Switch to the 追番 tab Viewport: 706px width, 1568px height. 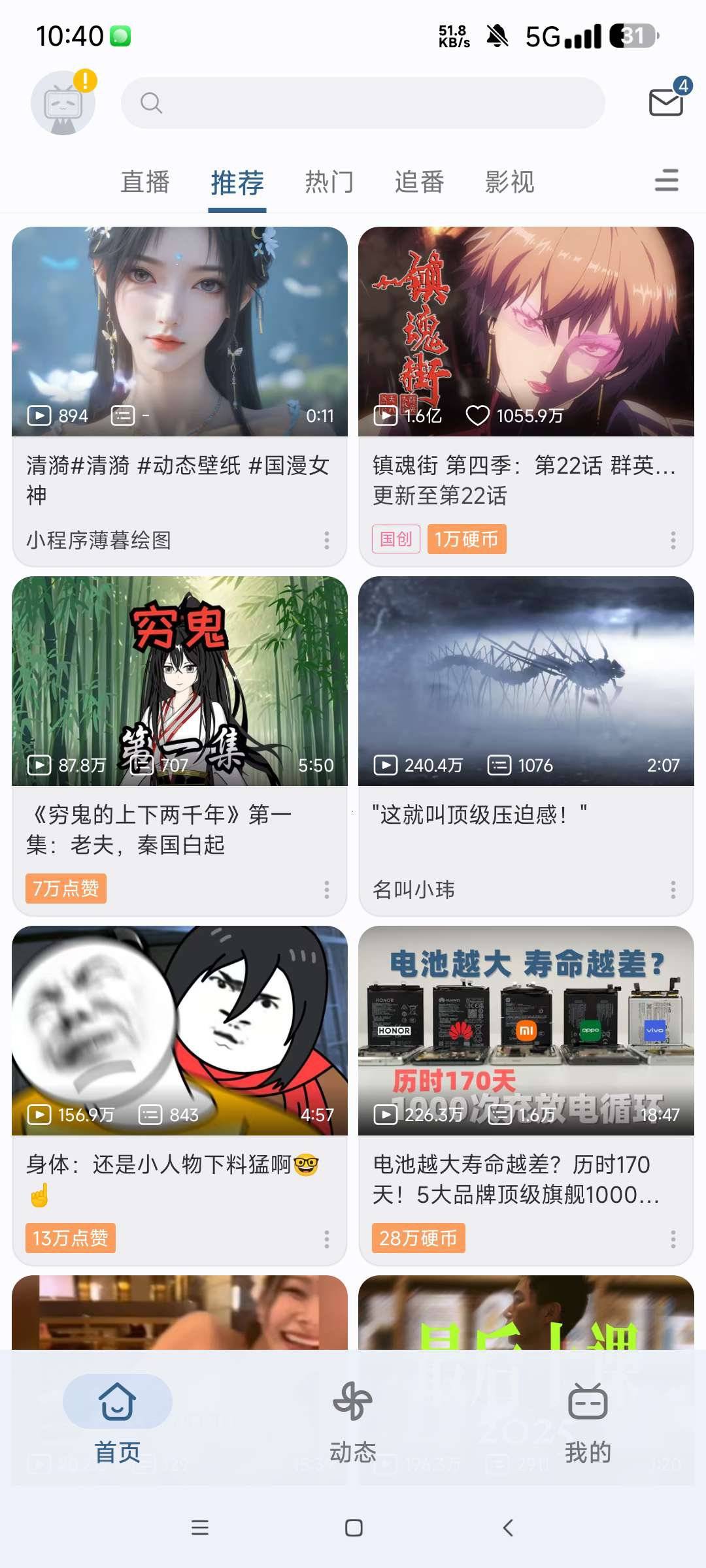(x=420, y=182)
